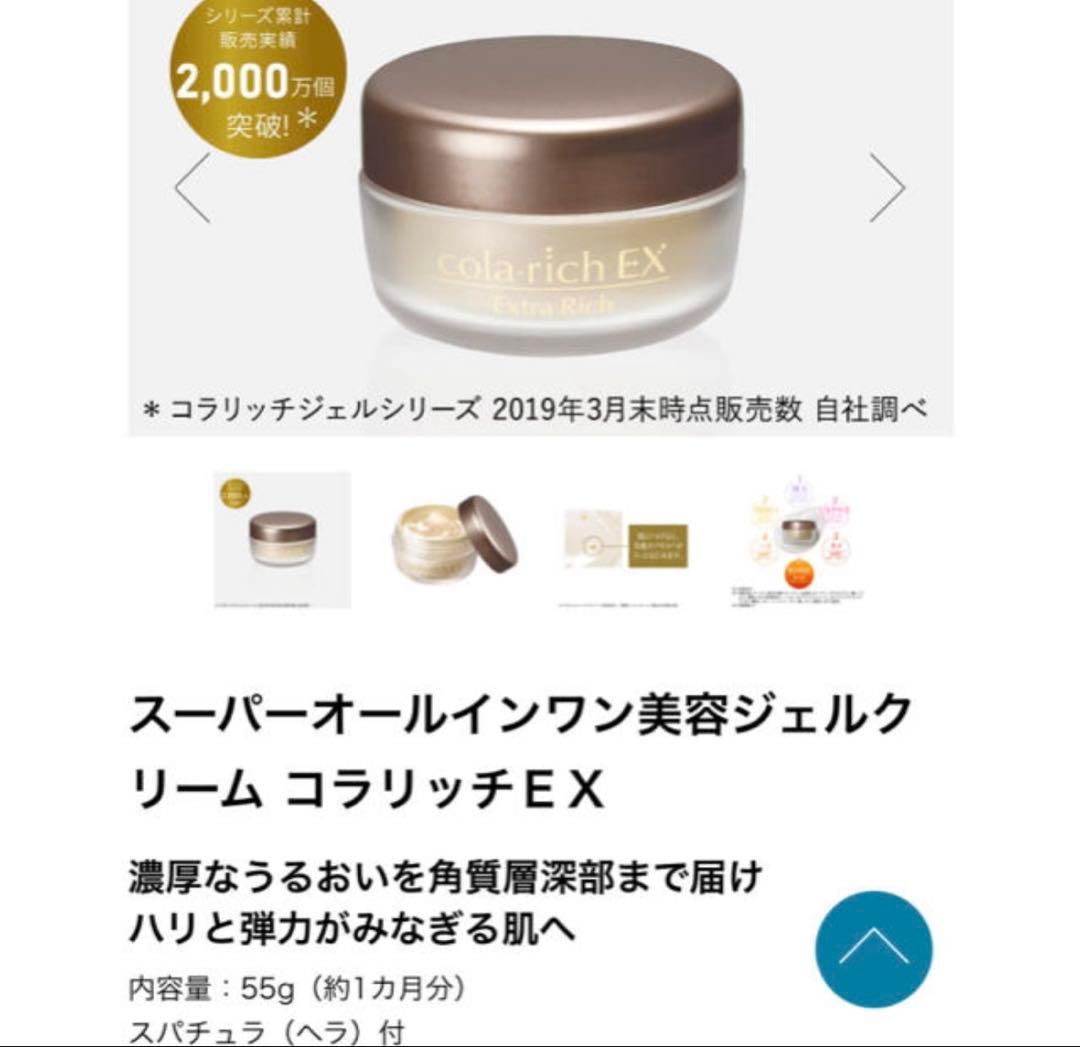Select the gold square diagram thumbnail
This screenshot has width=1080, height=1047.
[x=626, y=541]
